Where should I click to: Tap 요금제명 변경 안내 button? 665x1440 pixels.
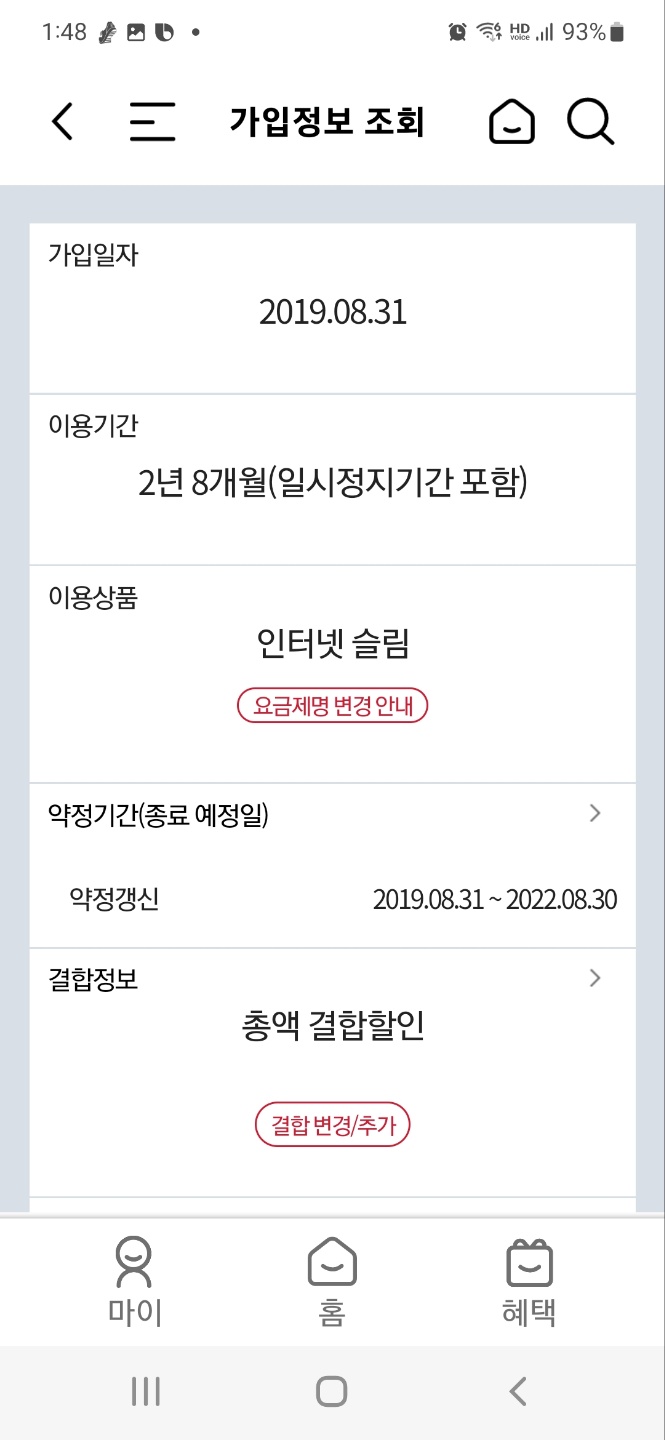pos(332,706)
